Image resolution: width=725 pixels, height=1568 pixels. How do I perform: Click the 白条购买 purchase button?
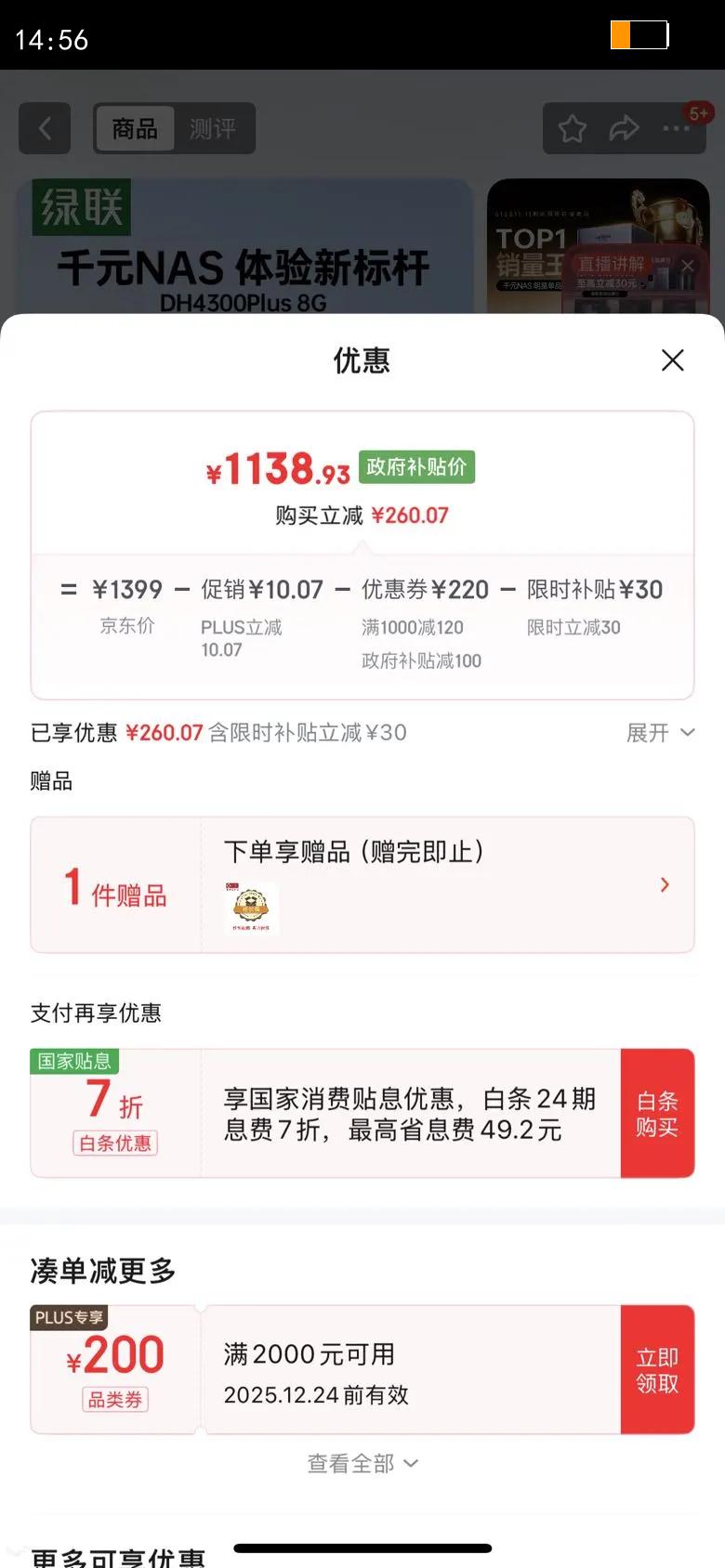(658, 1113)
